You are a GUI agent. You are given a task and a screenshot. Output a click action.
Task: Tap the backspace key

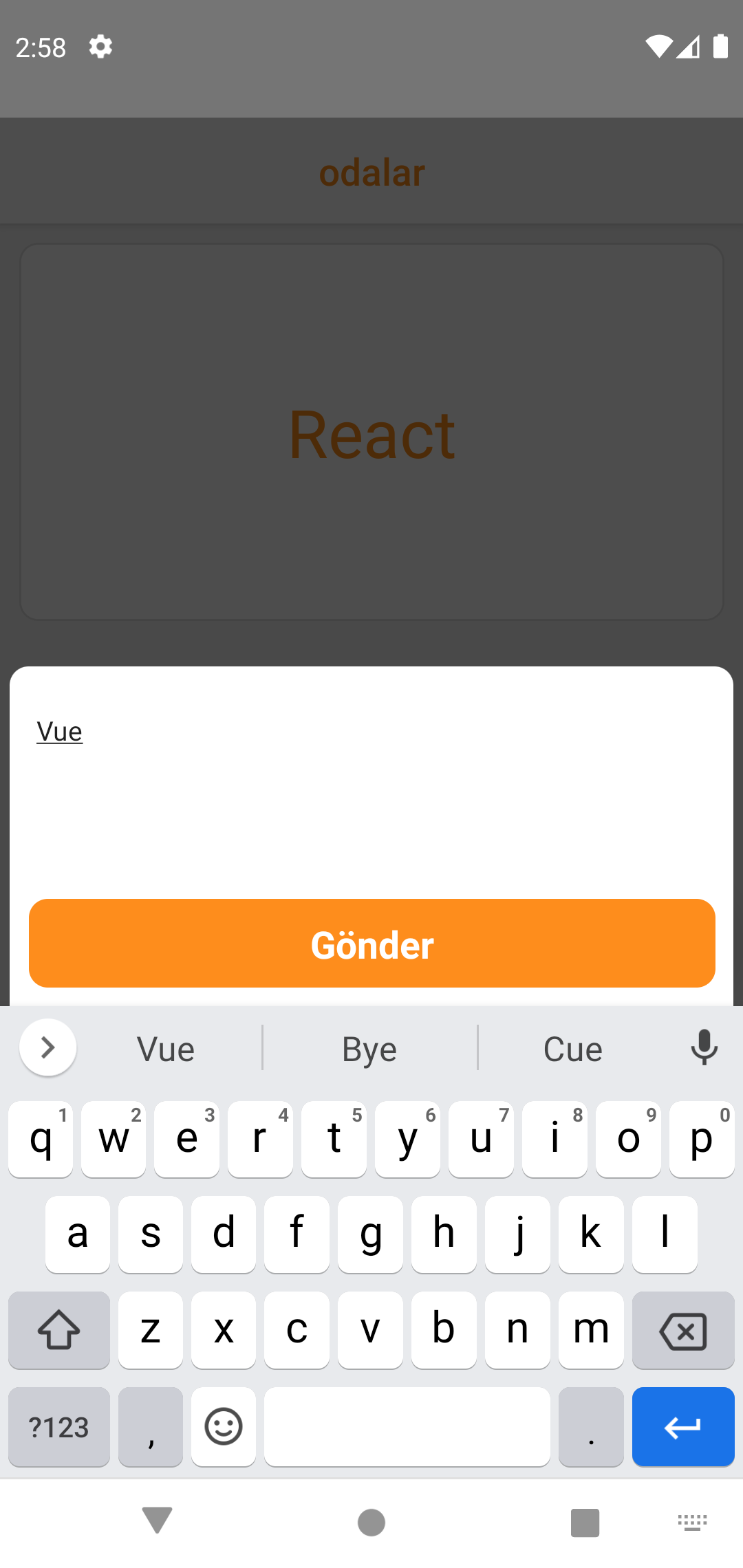tap(683, 1330)
